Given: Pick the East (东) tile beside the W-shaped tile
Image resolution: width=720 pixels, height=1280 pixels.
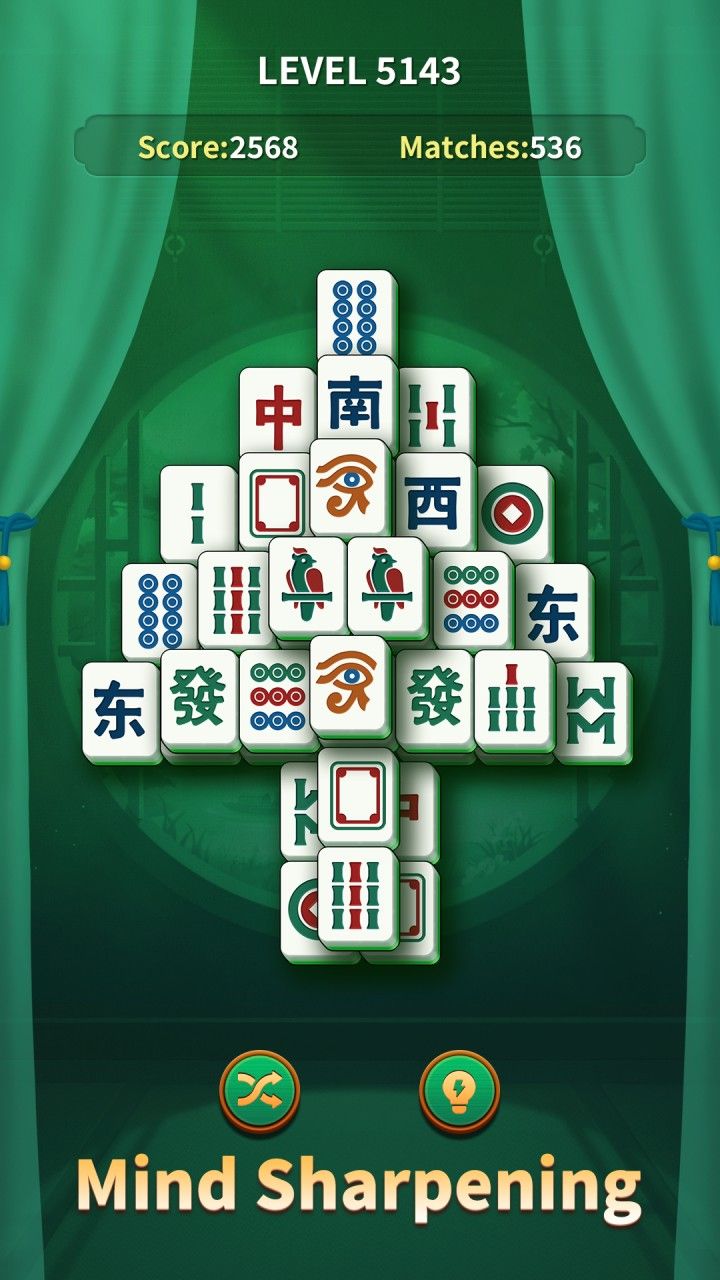Looking at the screenshot, I should (x=554, y=612).
